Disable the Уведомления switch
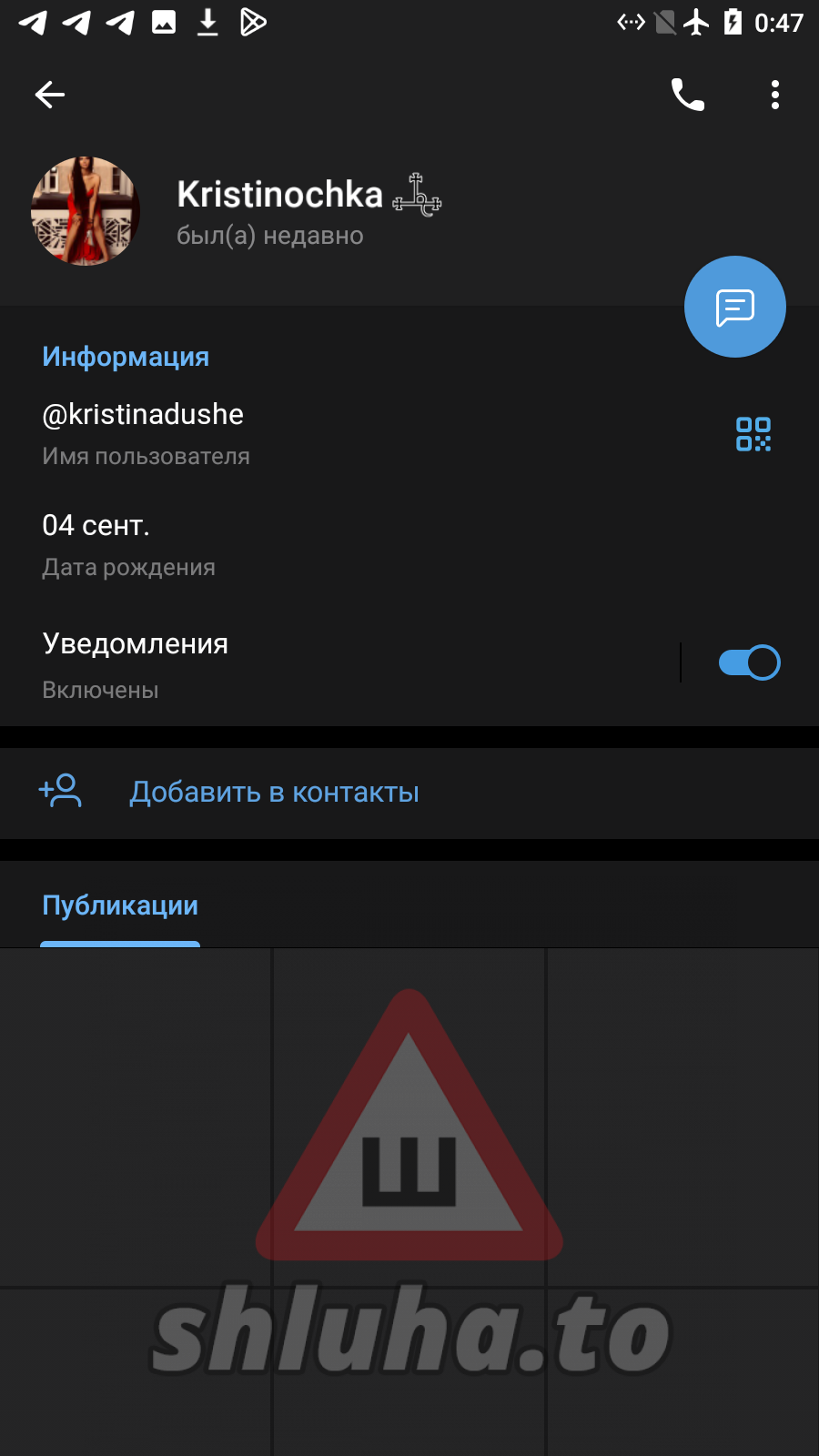 click(749, 662)
